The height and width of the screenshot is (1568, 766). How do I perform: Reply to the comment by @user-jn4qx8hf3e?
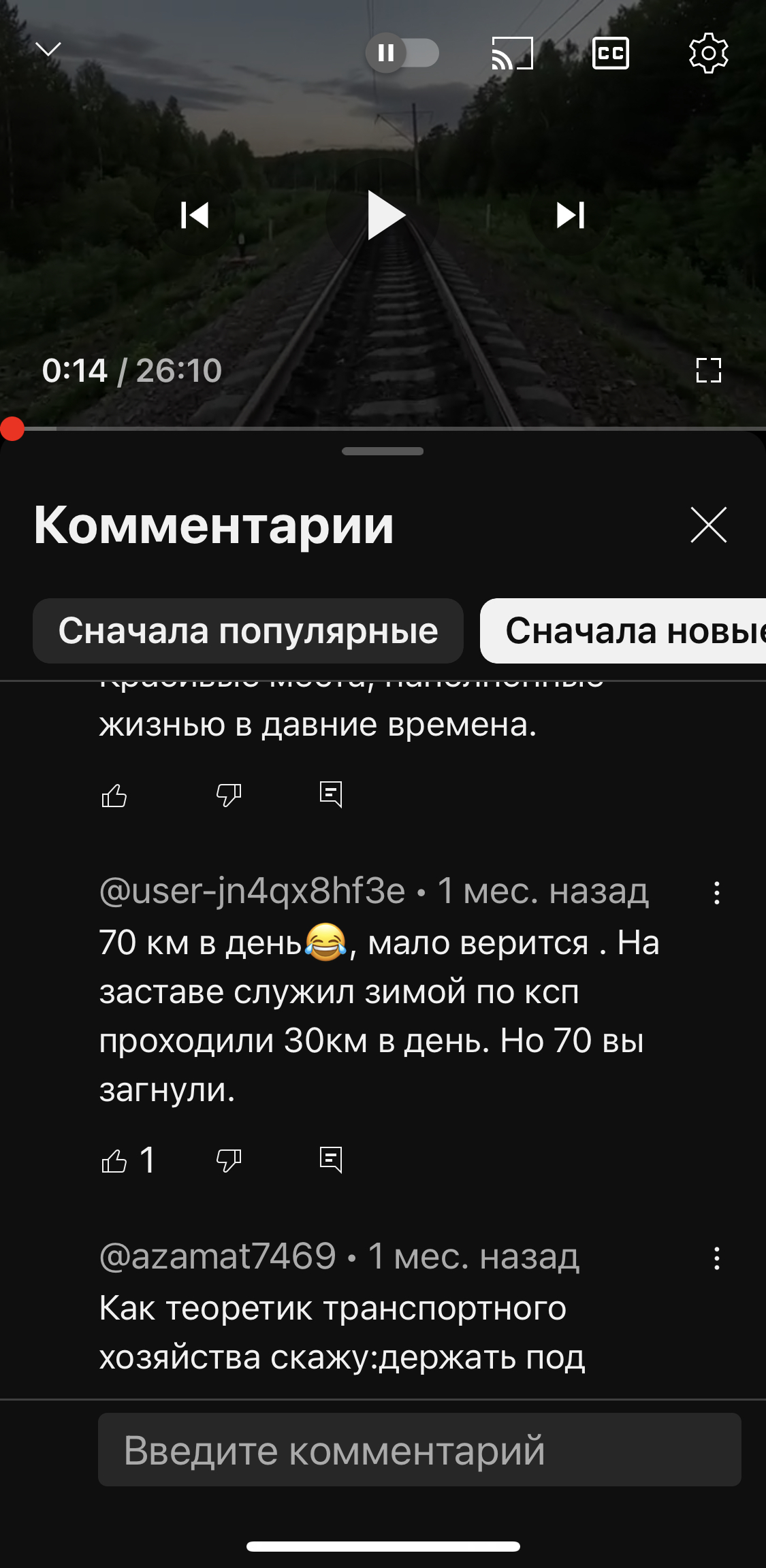click(x=331, y=1159)
